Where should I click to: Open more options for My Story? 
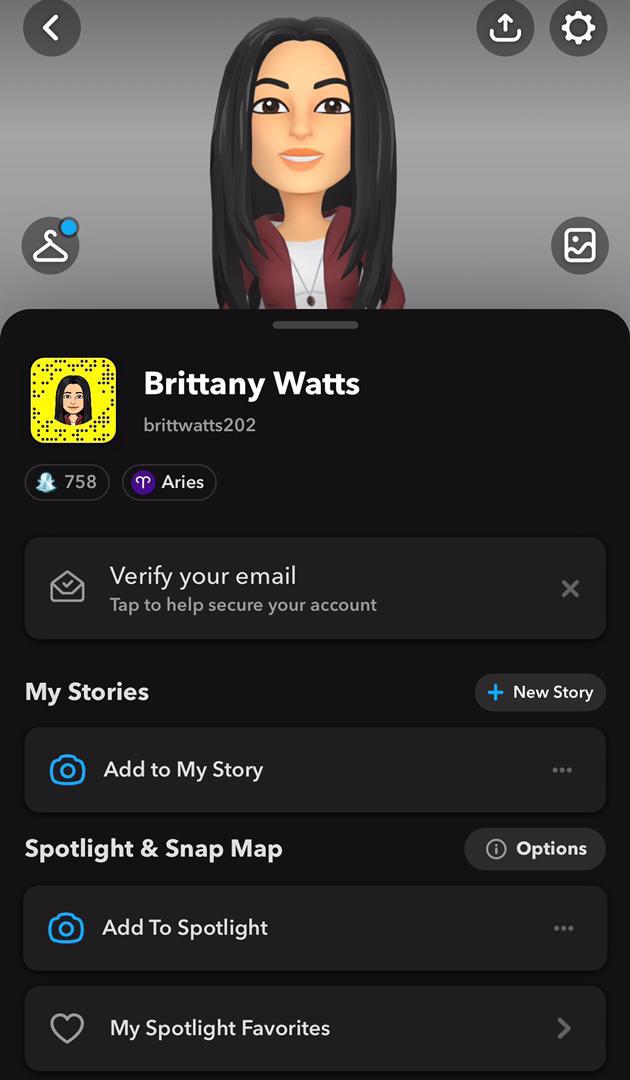(562, 770)
